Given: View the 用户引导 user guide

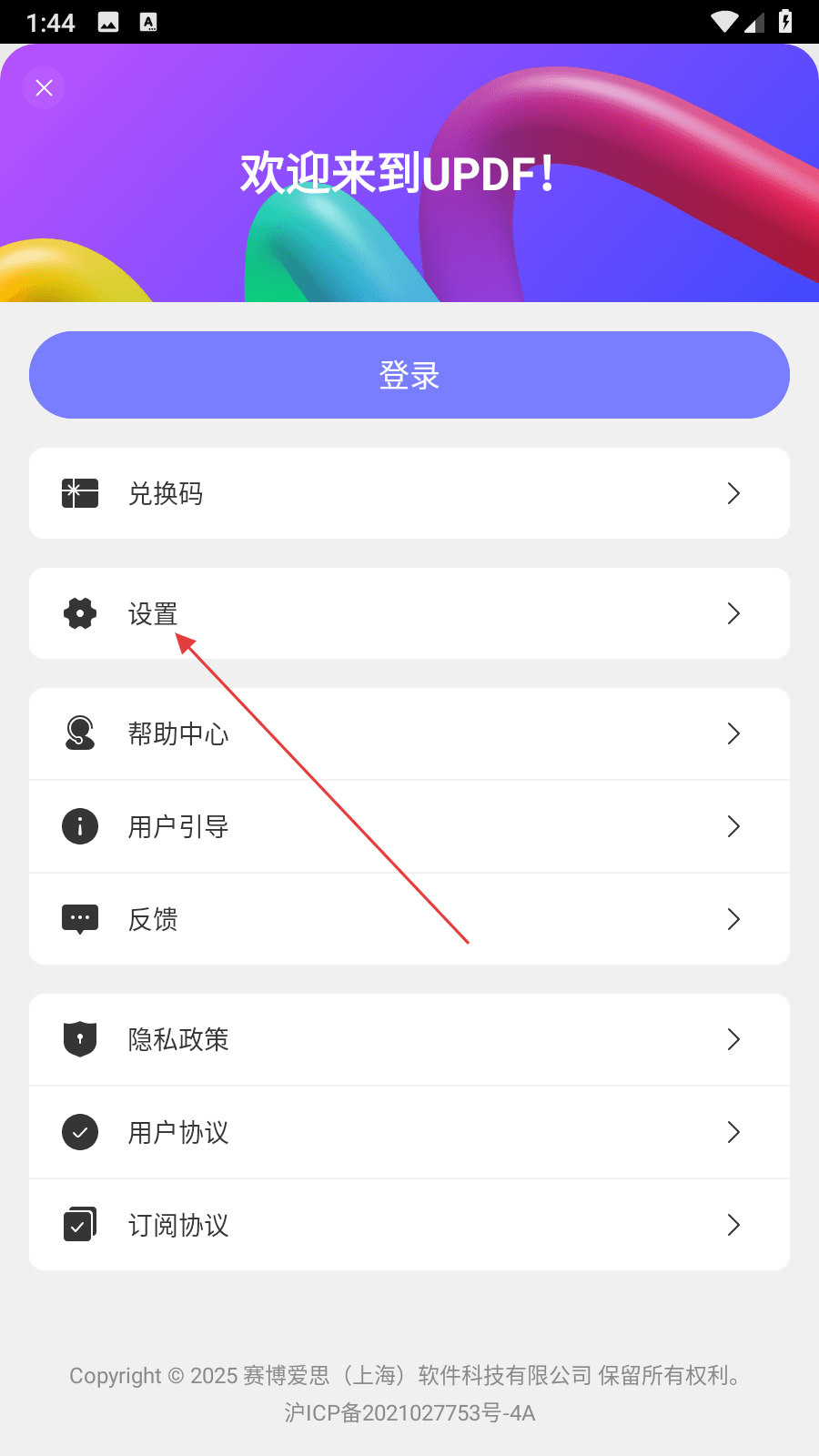Looking at the screenshot, I should coord(409,826).
